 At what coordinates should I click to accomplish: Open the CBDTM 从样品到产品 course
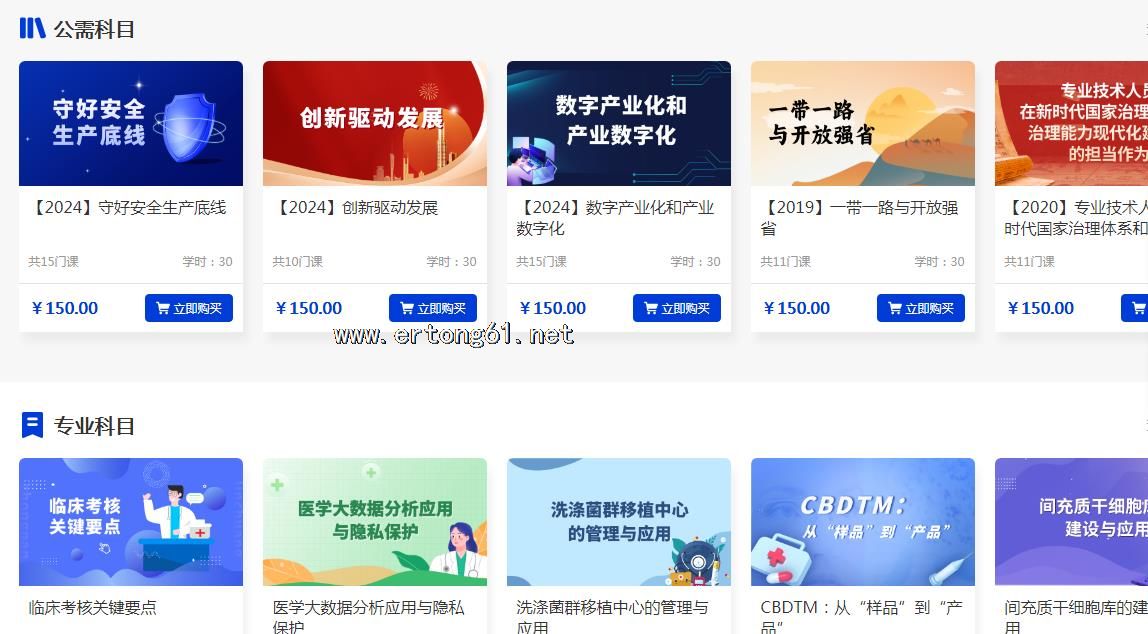pyautogui.click(x=863, y=522)
